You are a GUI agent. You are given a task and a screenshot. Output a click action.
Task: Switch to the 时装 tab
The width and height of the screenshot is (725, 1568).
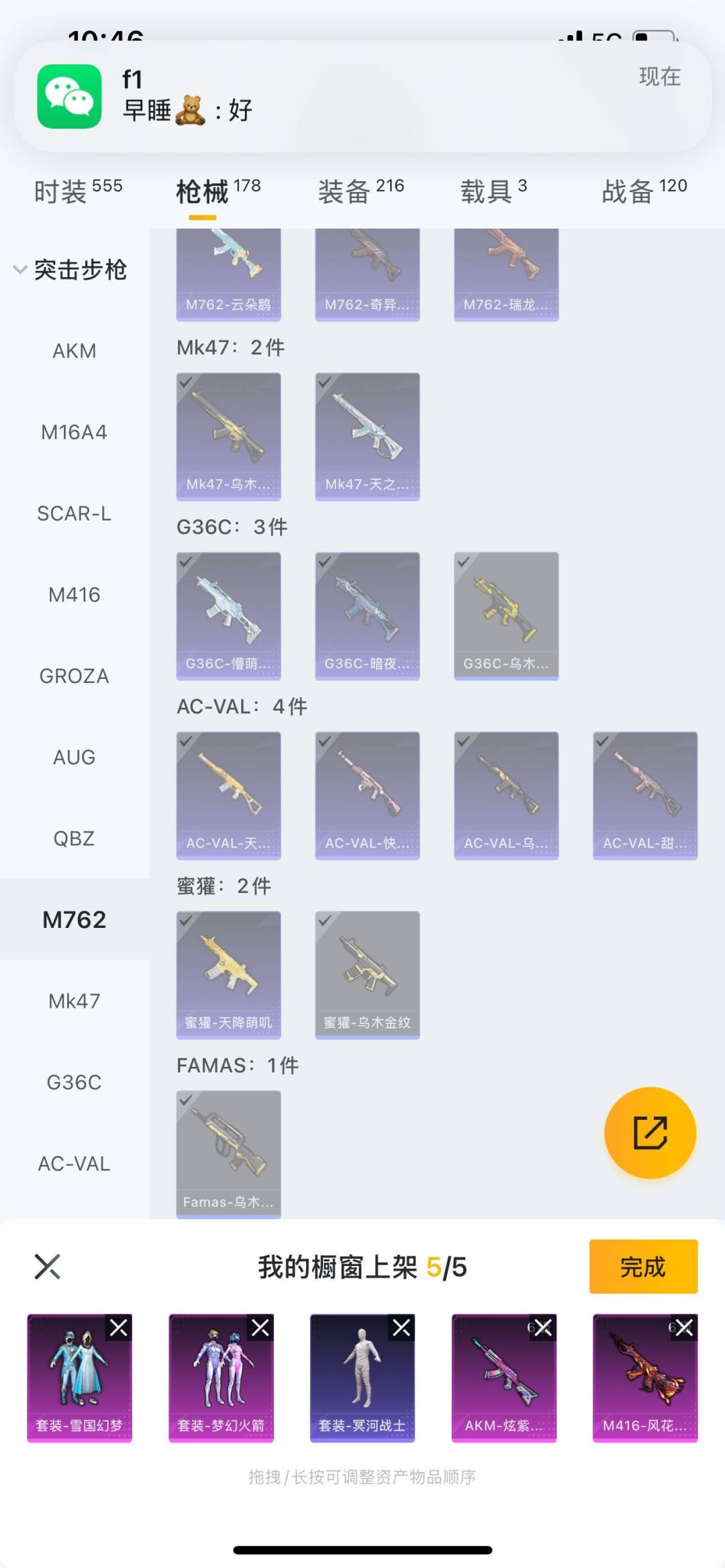coord(78,191)
